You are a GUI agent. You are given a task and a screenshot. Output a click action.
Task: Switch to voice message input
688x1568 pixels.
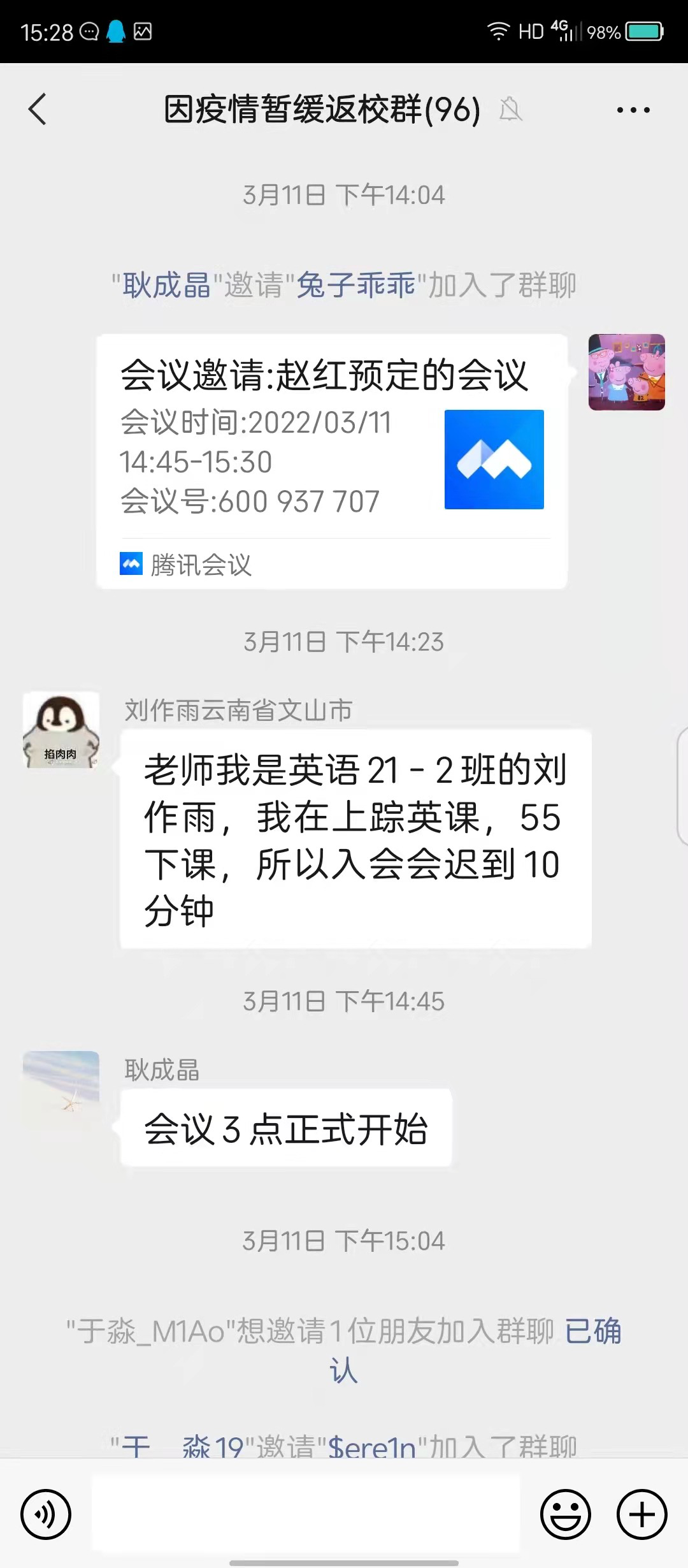tap(46, 1514)
